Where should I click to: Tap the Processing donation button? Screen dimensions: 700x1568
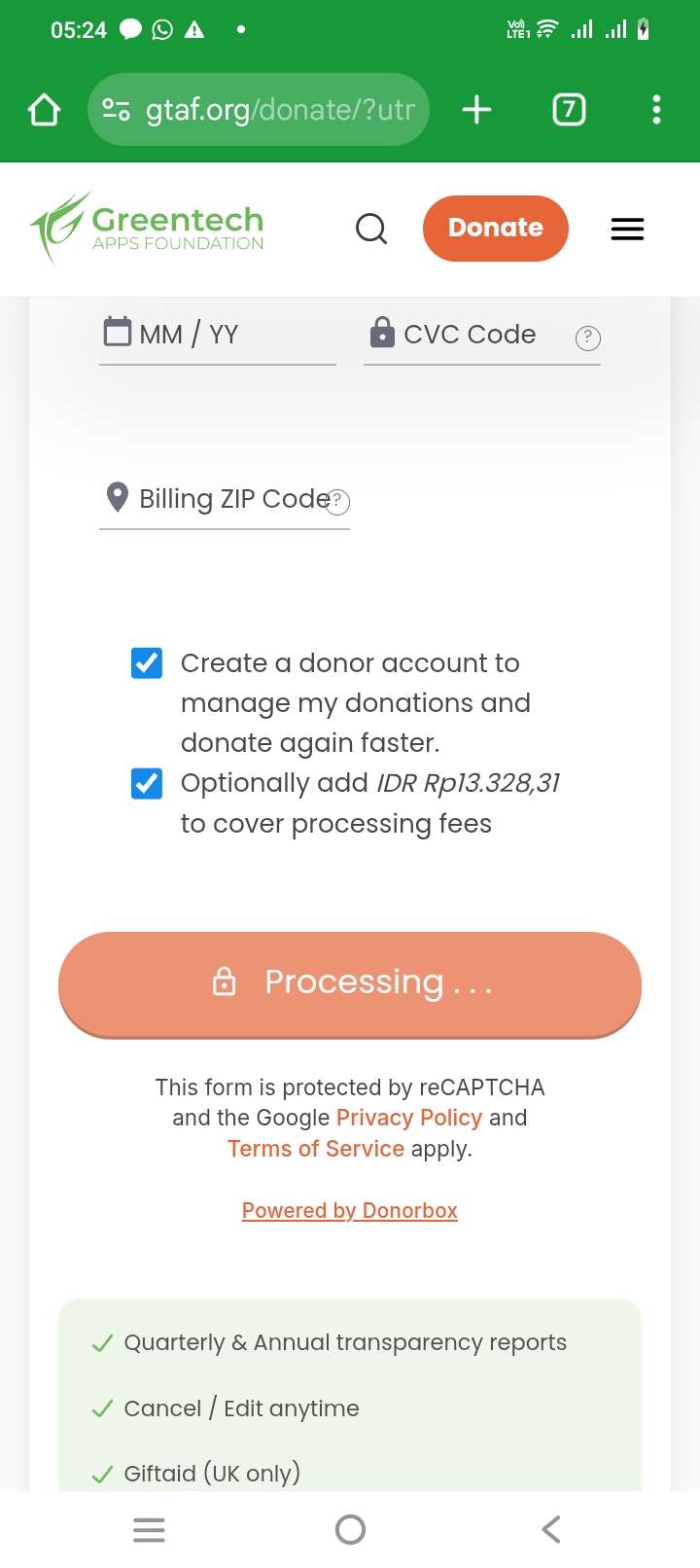click(350, 984)
